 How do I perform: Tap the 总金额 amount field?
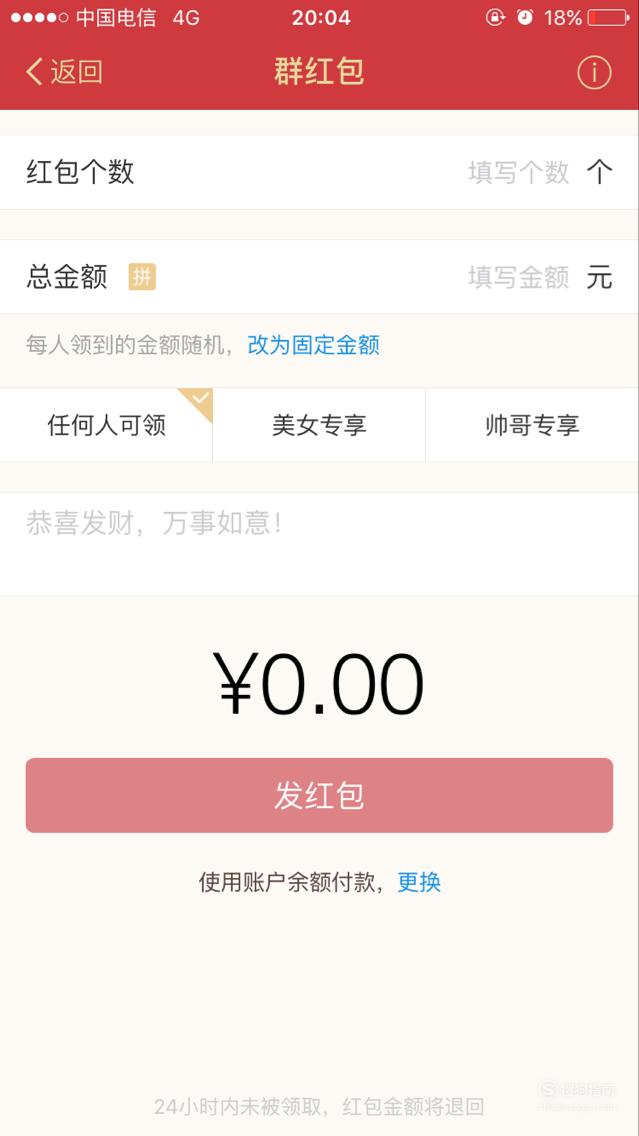point(320,277)
